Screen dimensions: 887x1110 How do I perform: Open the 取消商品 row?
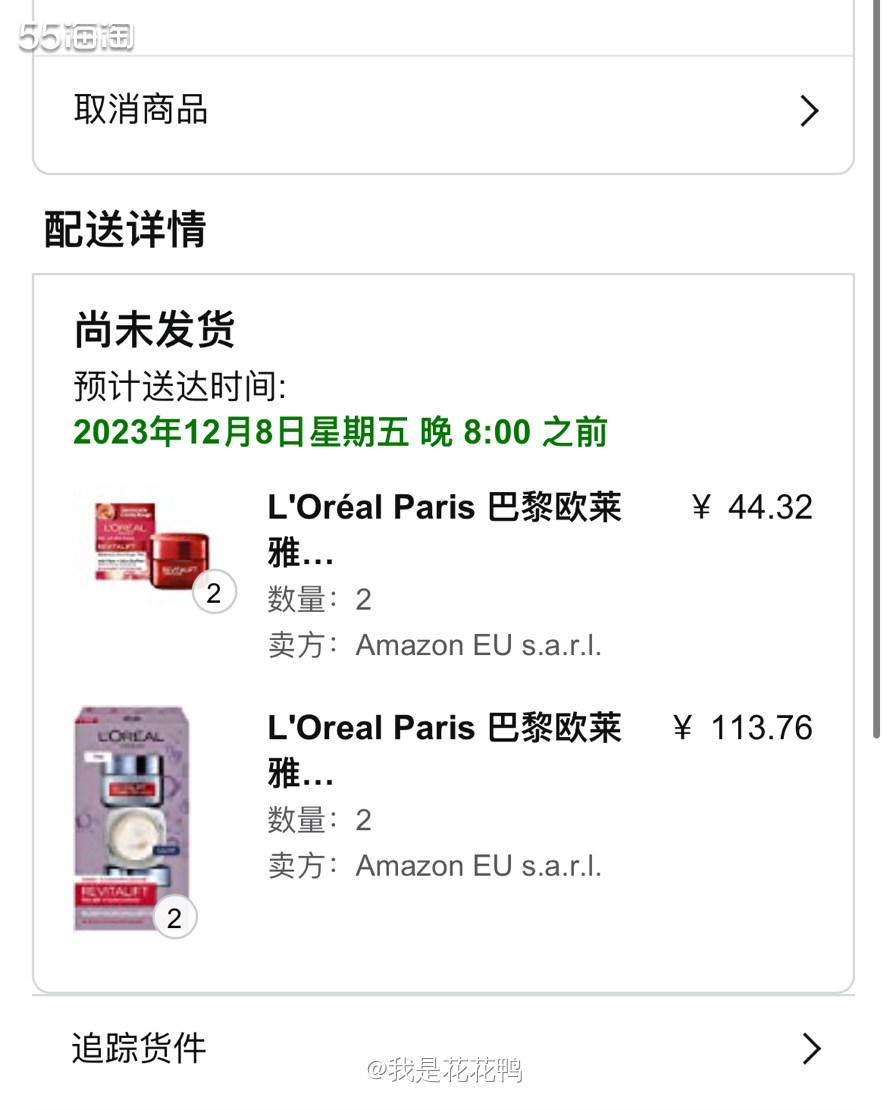point(443,110)
